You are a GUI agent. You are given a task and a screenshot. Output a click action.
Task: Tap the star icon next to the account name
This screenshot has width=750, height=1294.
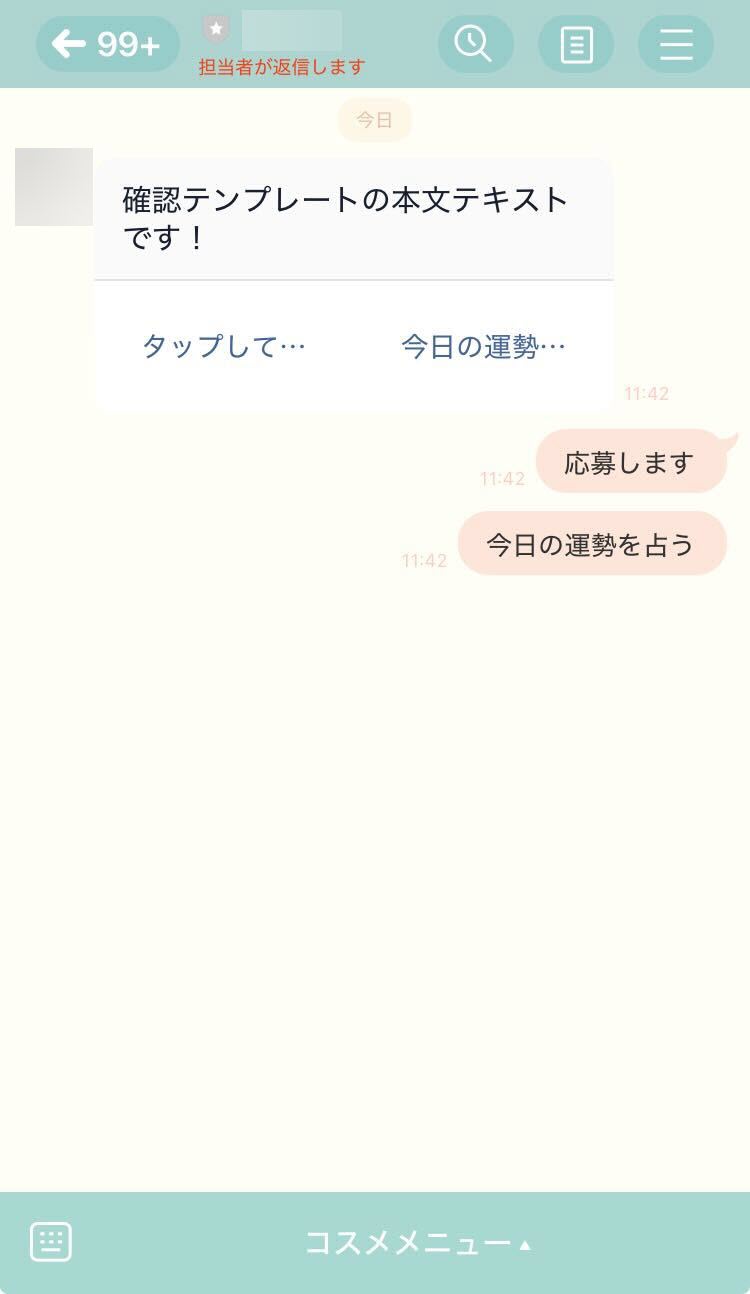click(217, 30)
